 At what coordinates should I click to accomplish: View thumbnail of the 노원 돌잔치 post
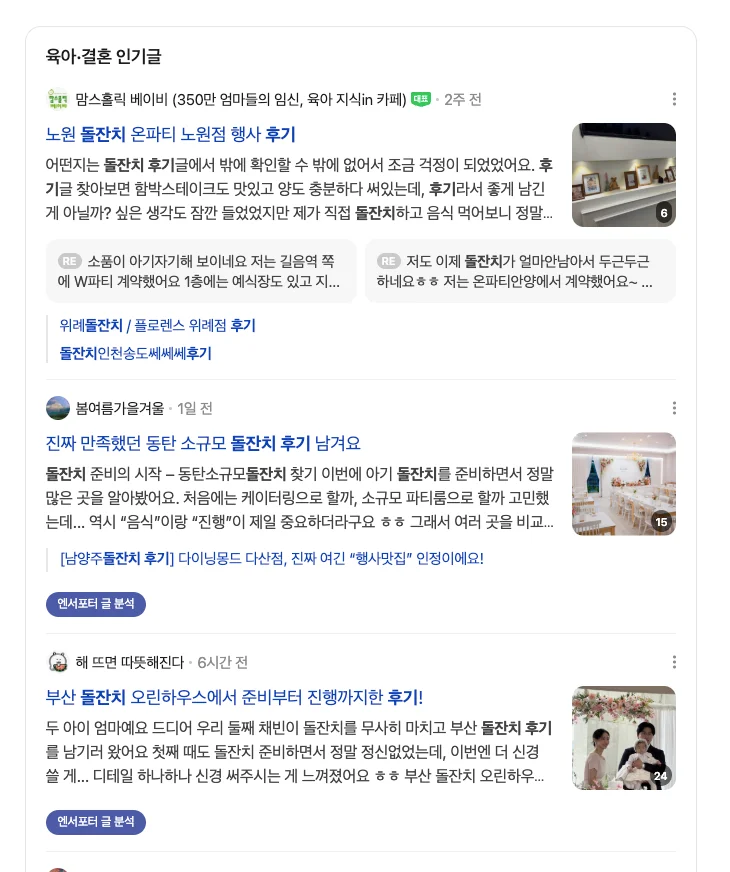[623, 175]
